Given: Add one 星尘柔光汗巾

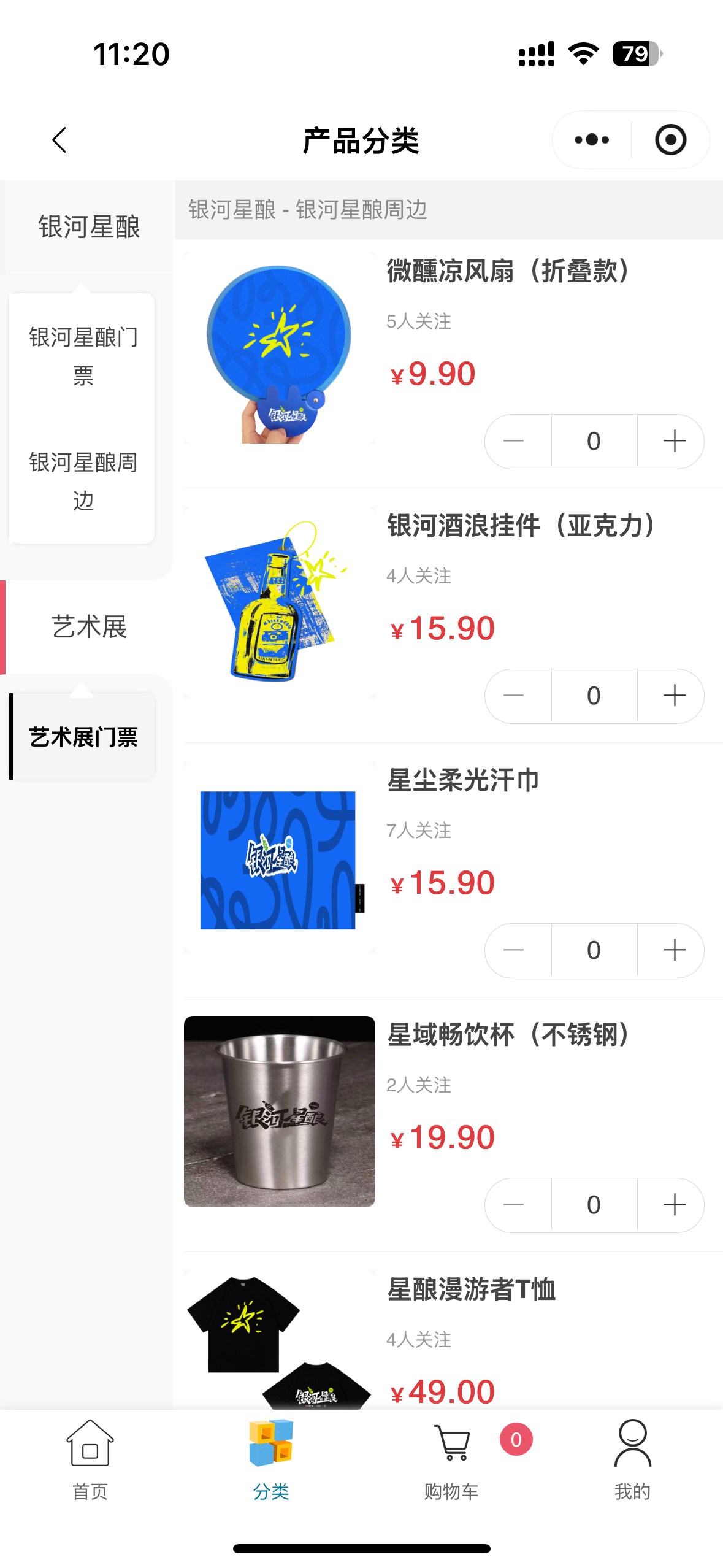Looking at the screenshot, I should pyautogui.click(x=673, y=950).
